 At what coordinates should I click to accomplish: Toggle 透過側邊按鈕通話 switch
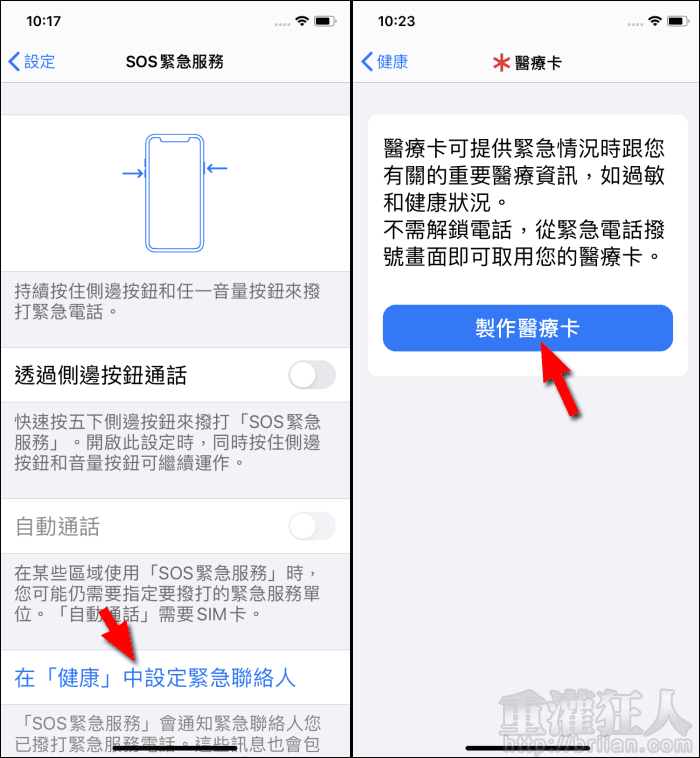coord(311,376)
